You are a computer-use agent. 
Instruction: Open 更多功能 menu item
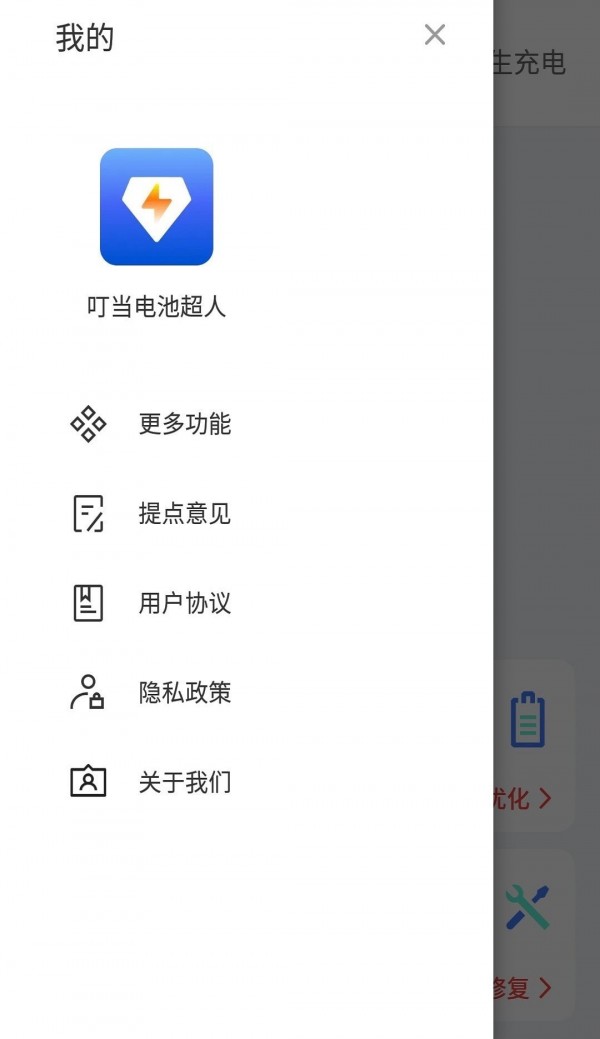click(x=184, y=424)
